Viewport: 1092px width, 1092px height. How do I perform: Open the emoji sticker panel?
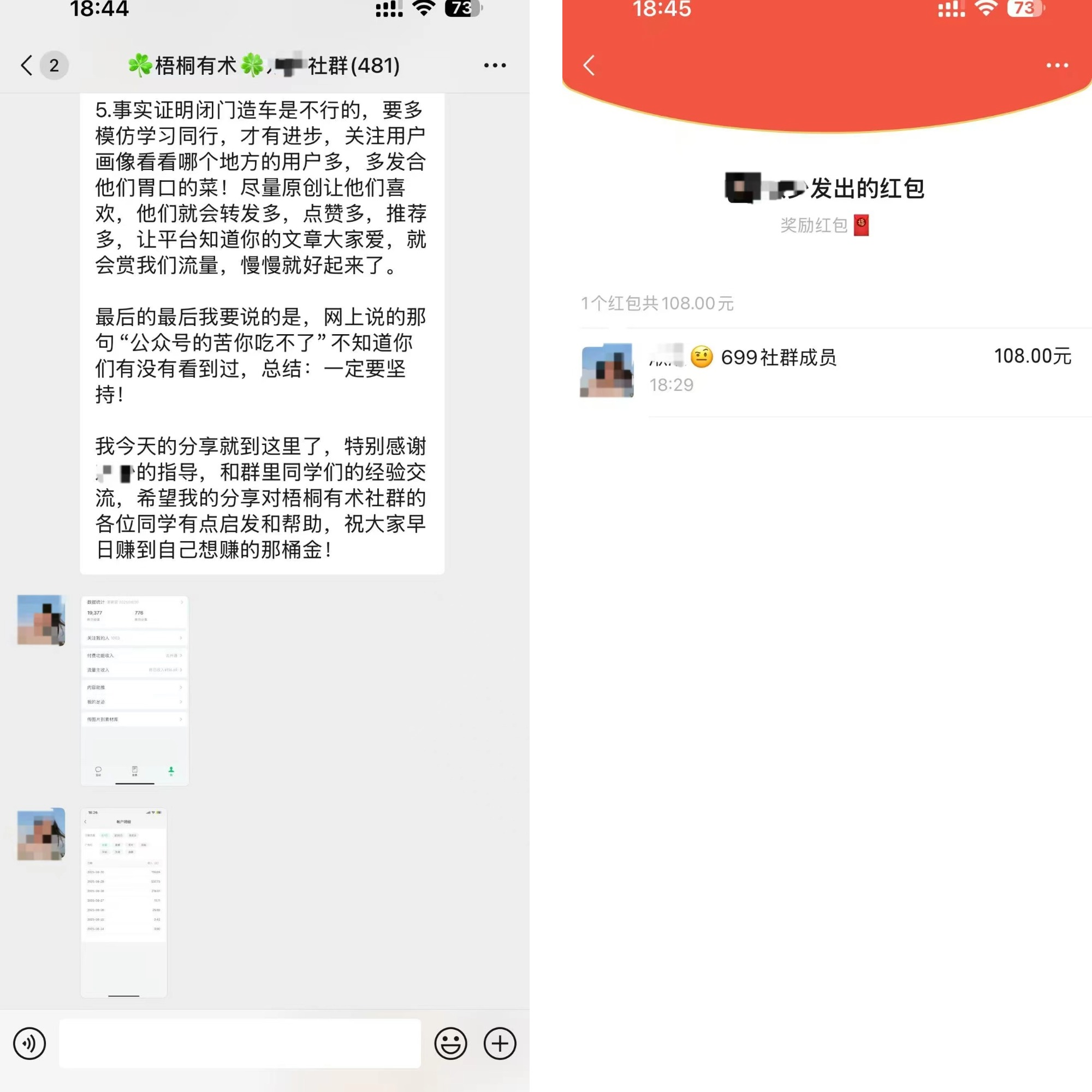(450, 1043)
